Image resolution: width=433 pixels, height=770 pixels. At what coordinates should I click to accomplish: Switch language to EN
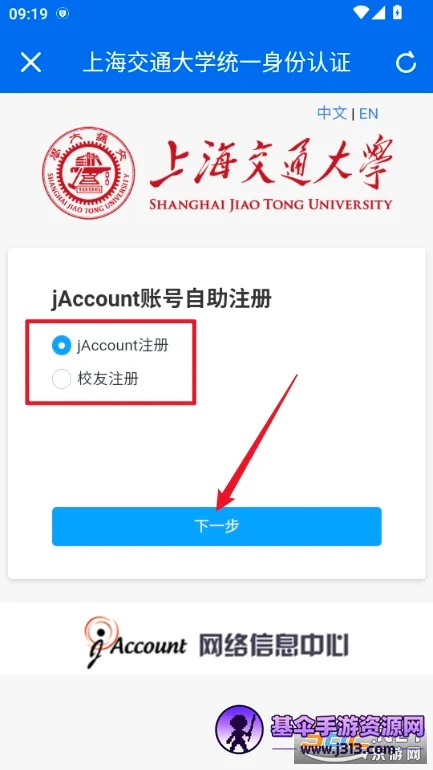click(369, 114)
